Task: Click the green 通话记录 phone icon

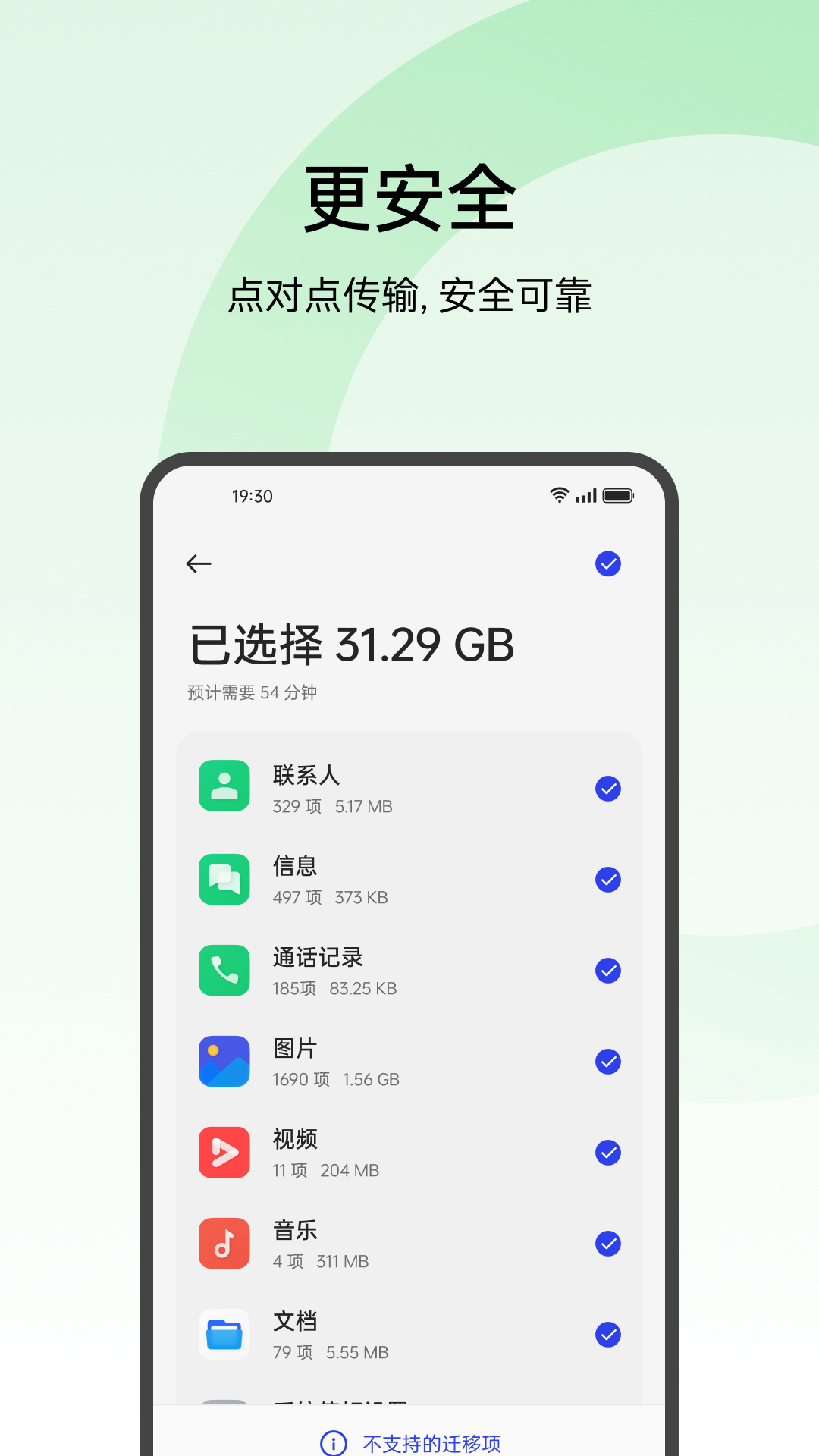Action: click(224, 971)
